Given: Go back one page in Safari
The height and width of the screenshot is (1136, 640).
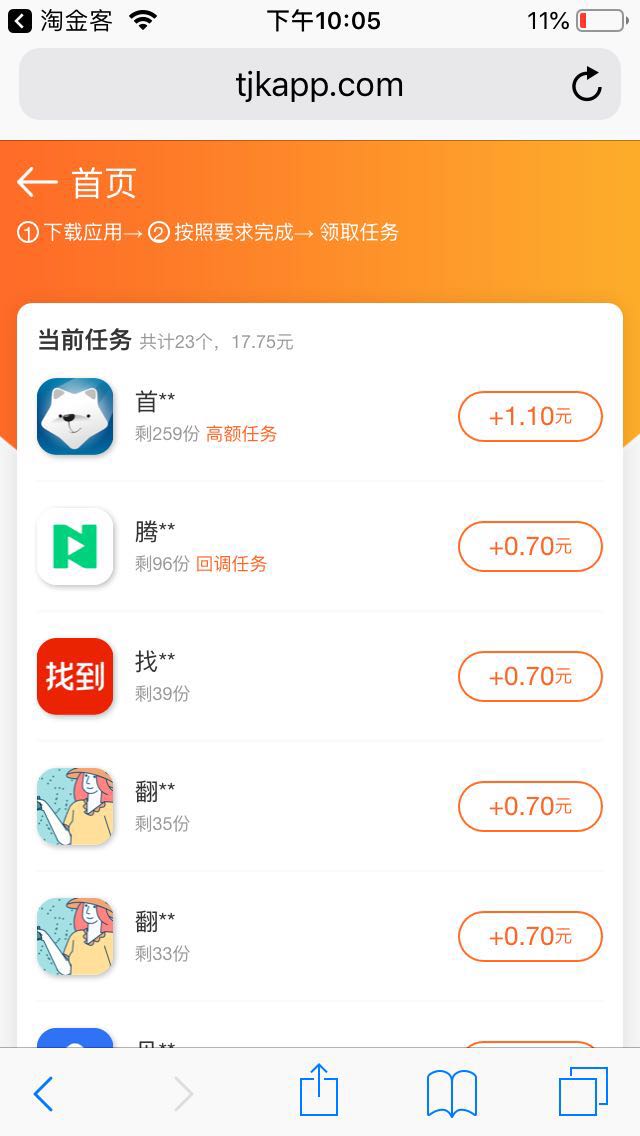Looking at the screenshot, I should tap(43, 1094).
